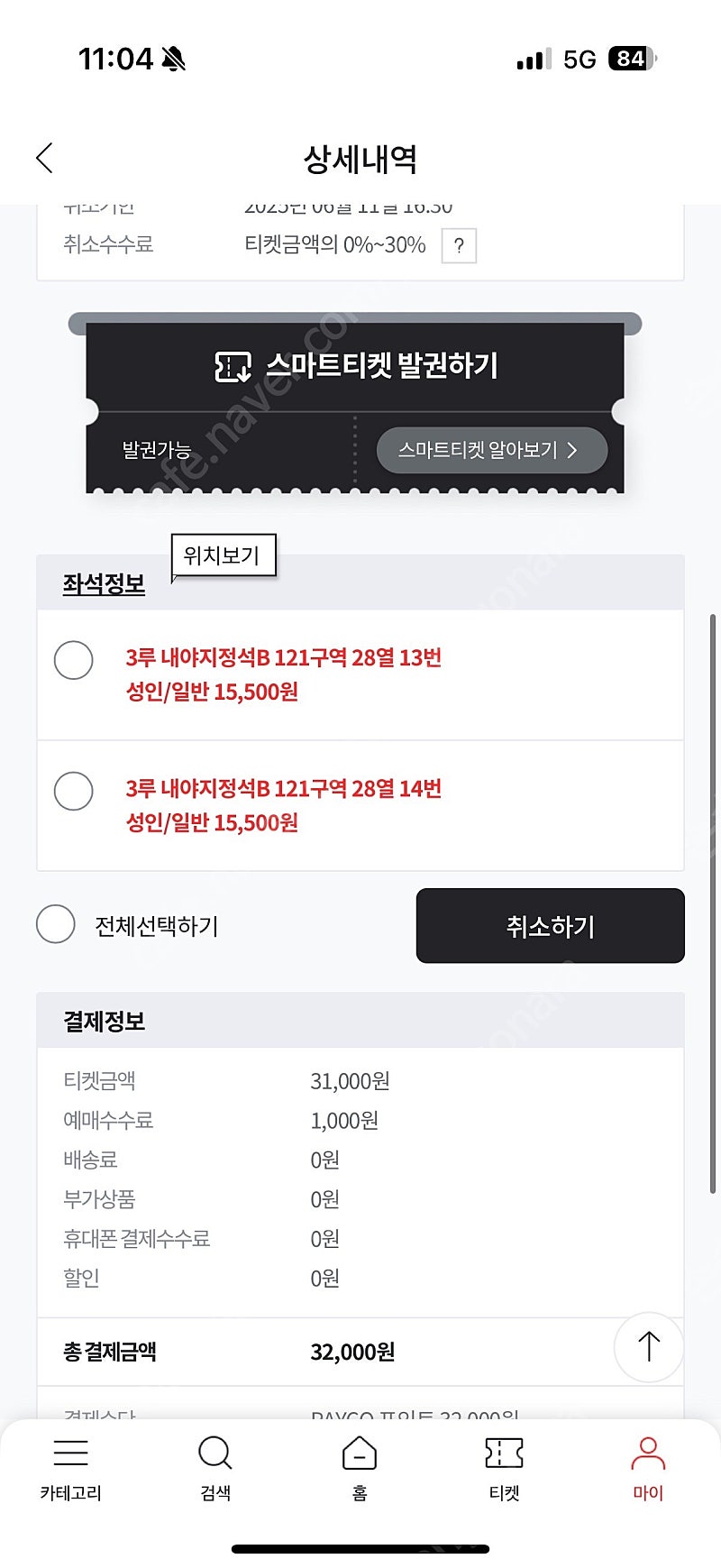
Task: Open the cancellation fee help question mark
Action: tap(459, 245)
